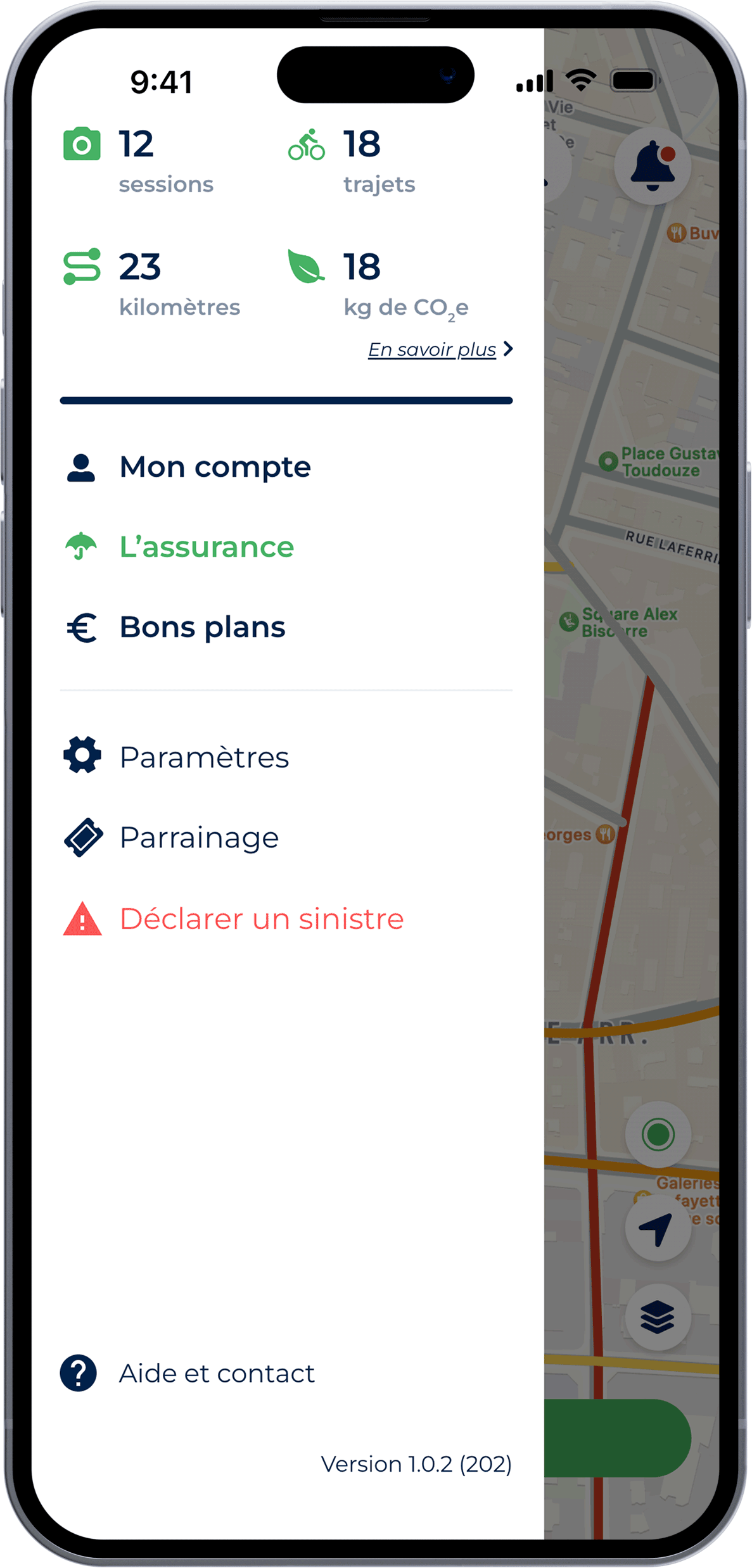752x1568 pixels.
Task: Open Aide et contact
Action: 216,1374
